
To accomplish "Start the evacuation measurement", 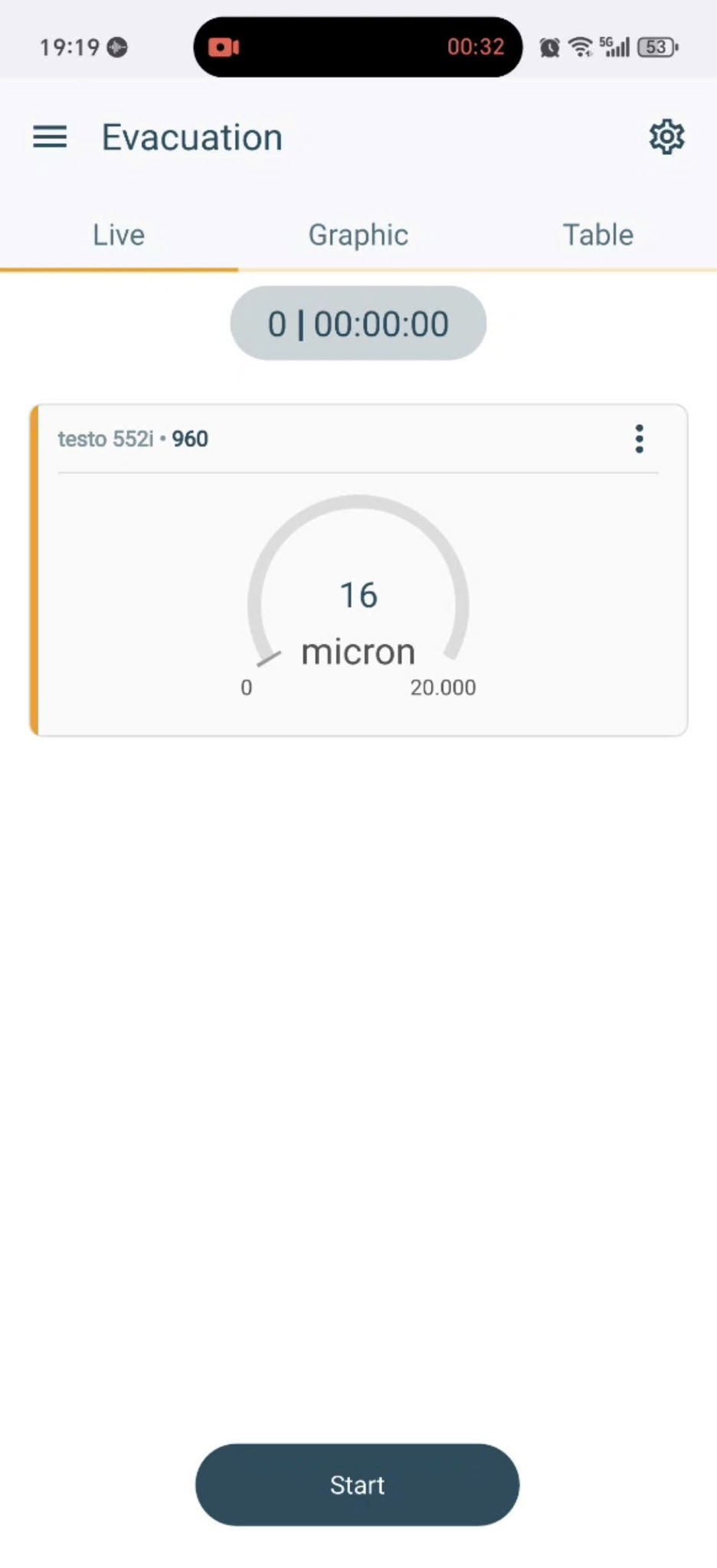I will click(357, 1485).
